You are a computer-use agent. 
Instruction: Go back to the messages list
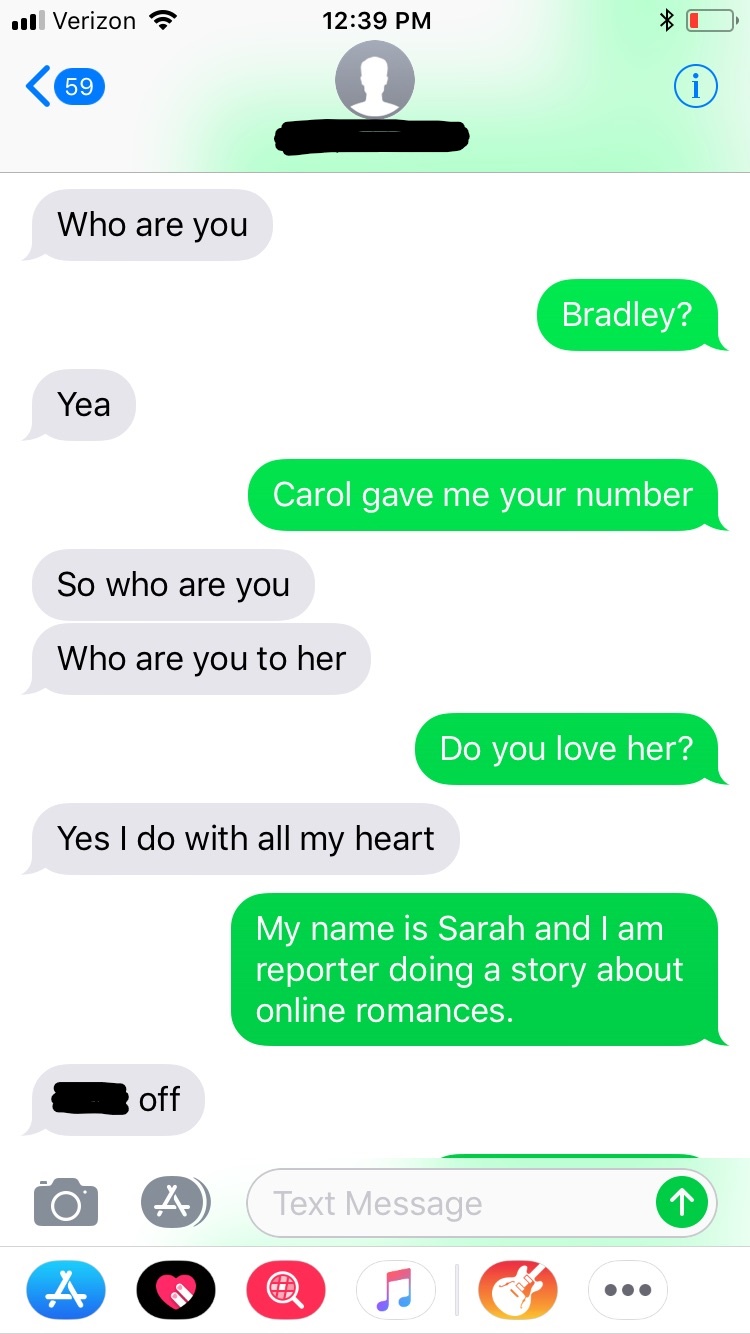point(62,87)
